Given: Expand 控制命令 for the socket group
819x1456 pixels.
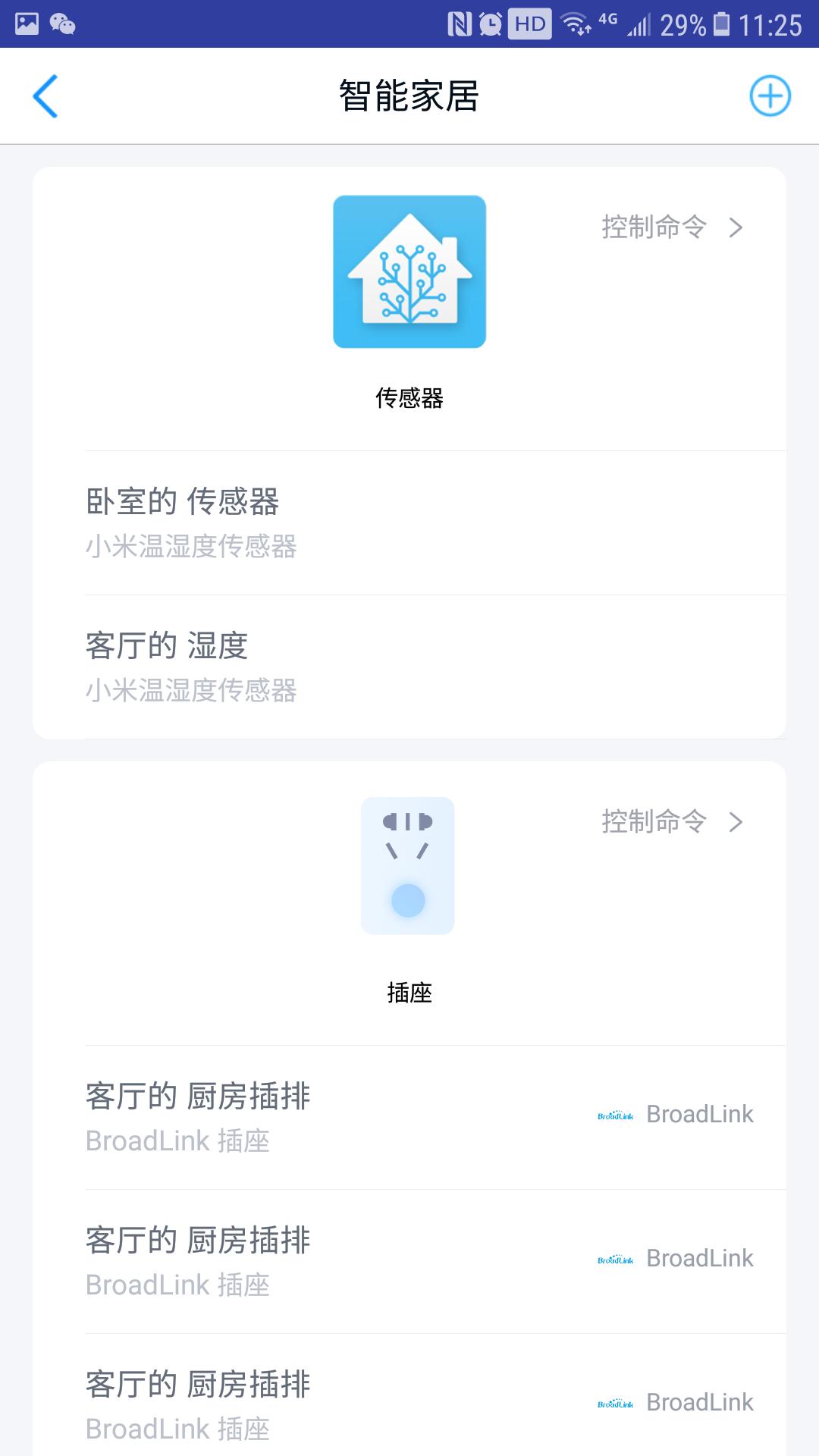Looking at the screenshot, I should tap(654, 821).
